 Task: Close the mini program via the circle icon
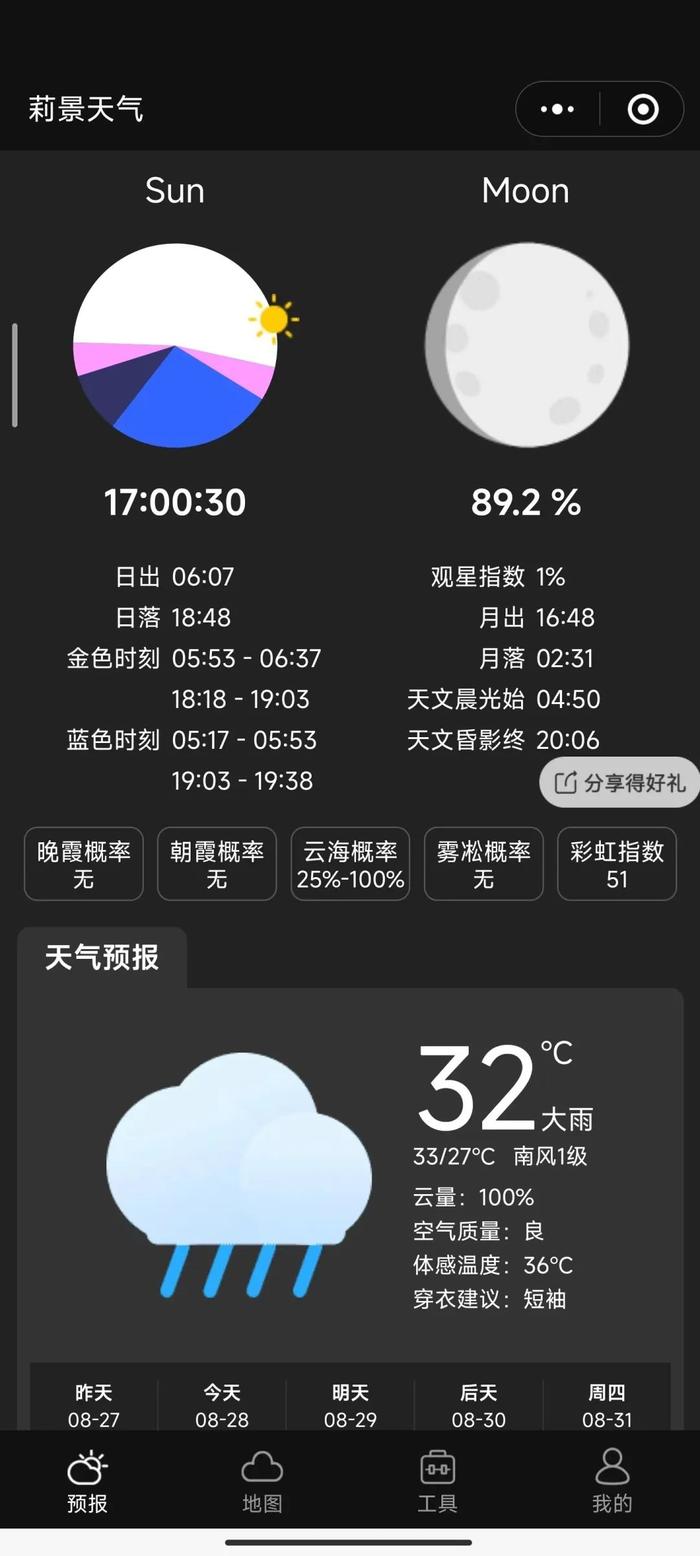pyautogui.click(x=642, y=109)
